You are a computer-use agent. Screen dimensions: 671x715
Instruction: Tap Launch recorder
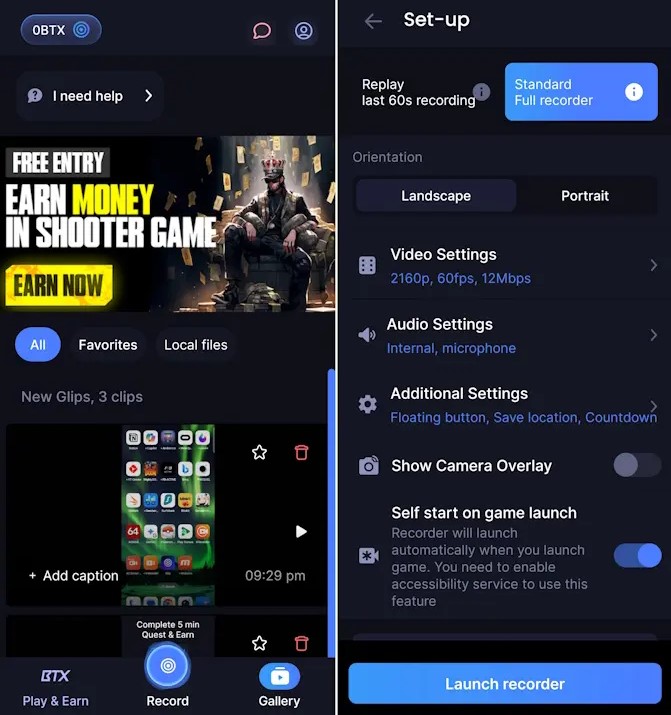(505, 685)
